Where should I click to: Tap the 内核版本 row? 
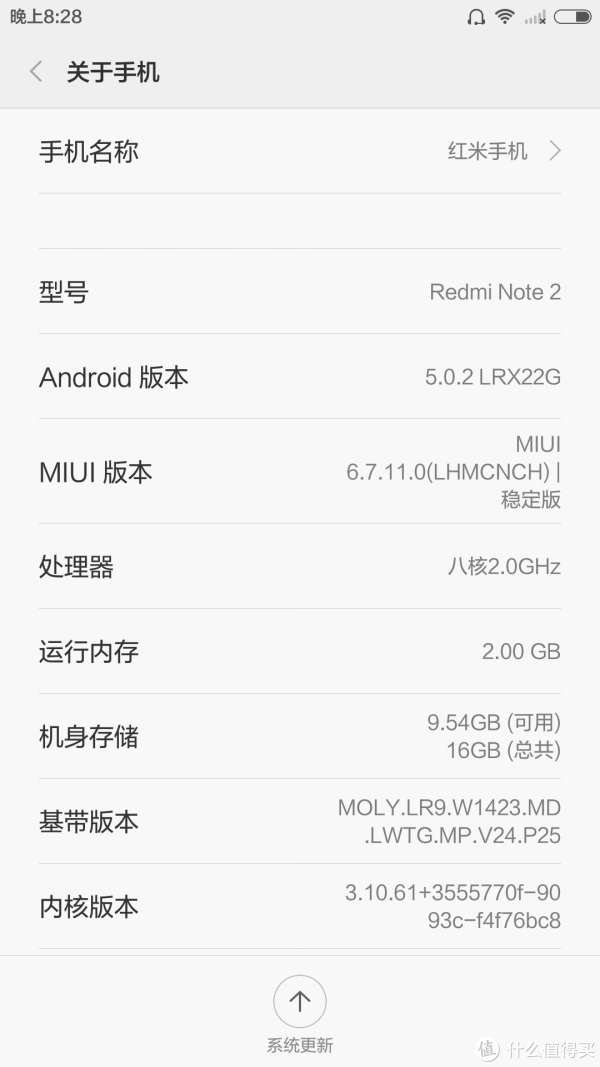coord(300,906)
